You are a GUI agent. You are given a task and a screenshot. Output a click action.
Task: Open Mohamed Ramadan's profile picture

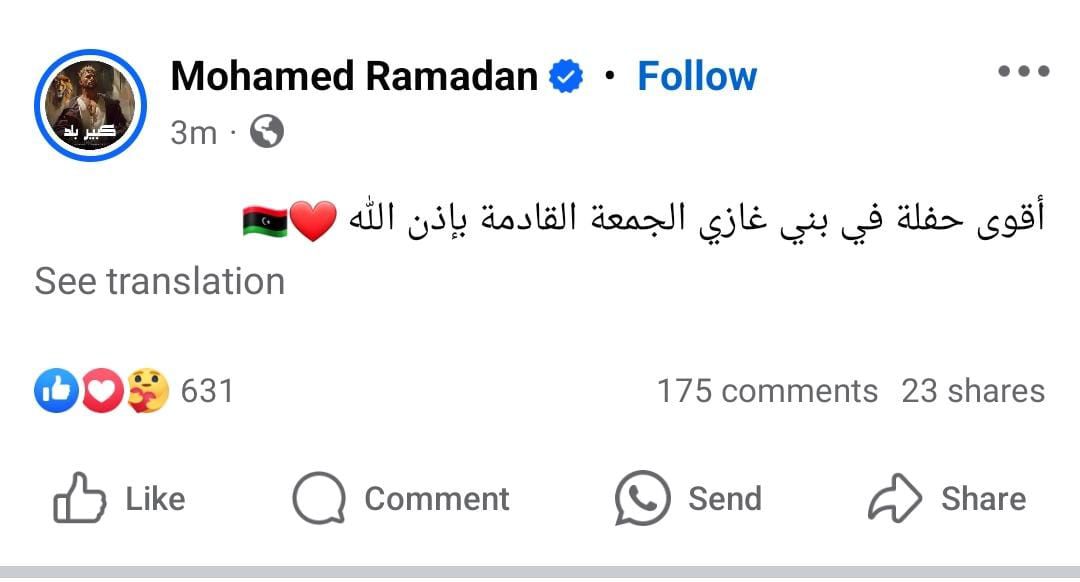[90, 105]
